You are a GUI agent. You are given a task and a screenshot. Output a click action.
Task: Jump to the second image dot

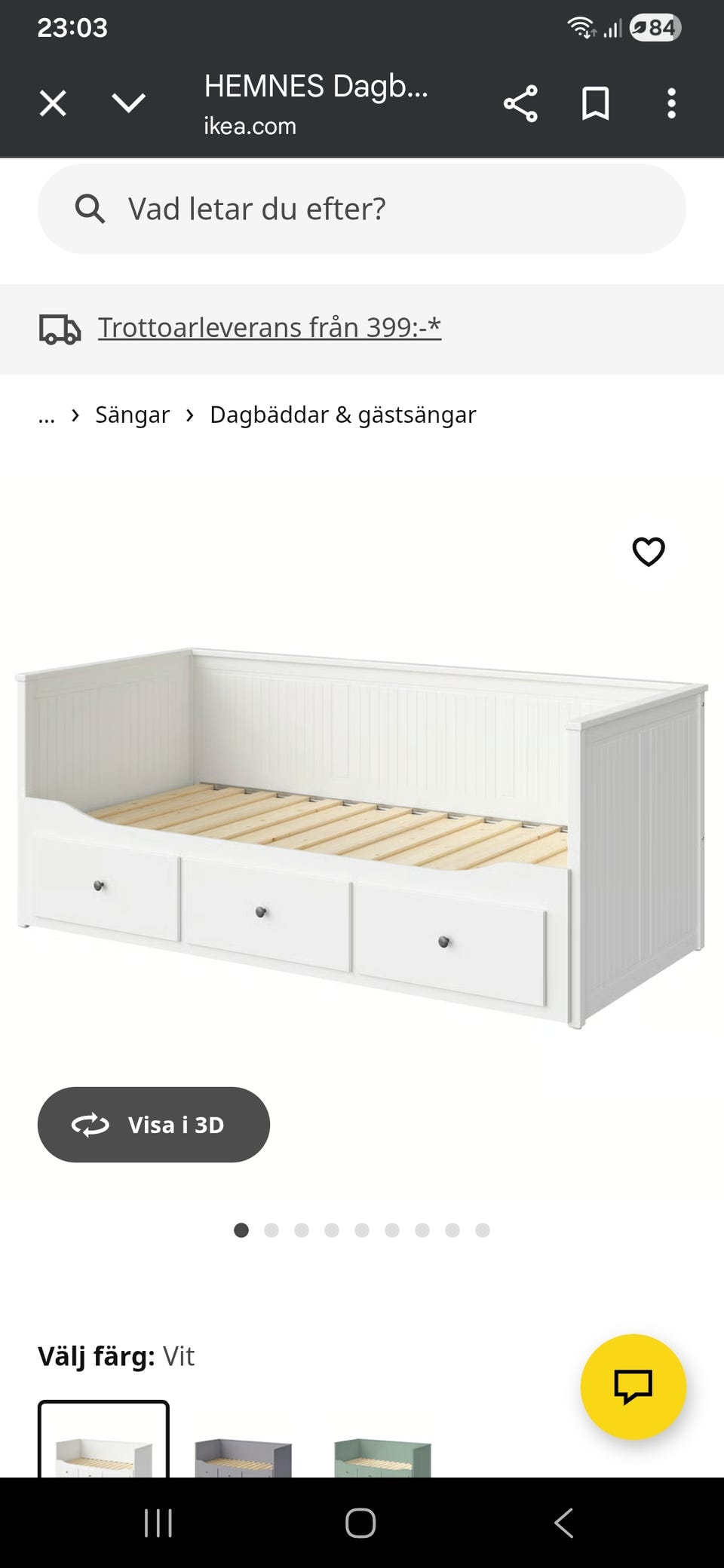(x=271, y=1230)
